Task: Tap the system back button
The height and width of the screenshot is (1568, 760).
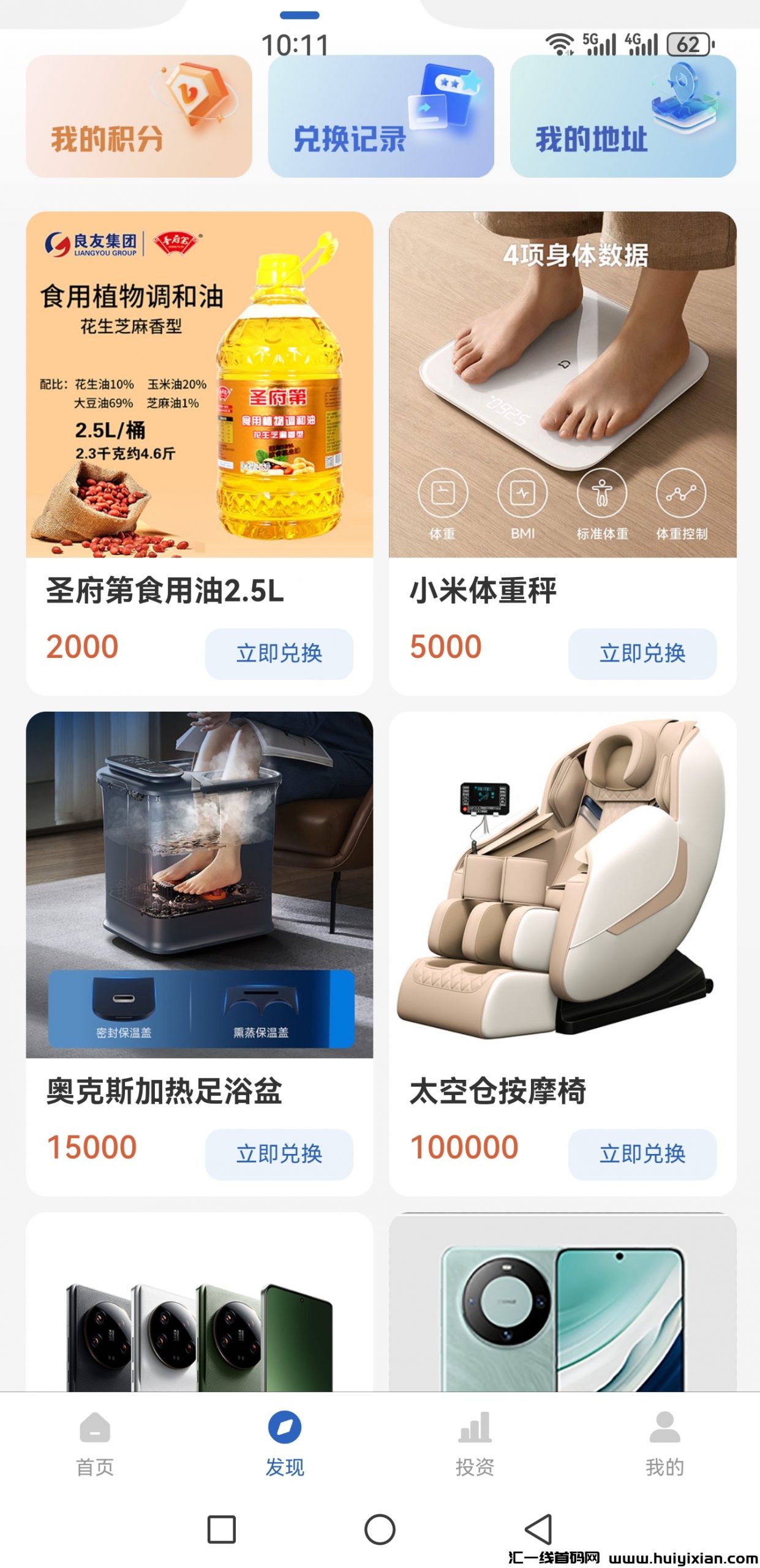Action: point(539,1529)
